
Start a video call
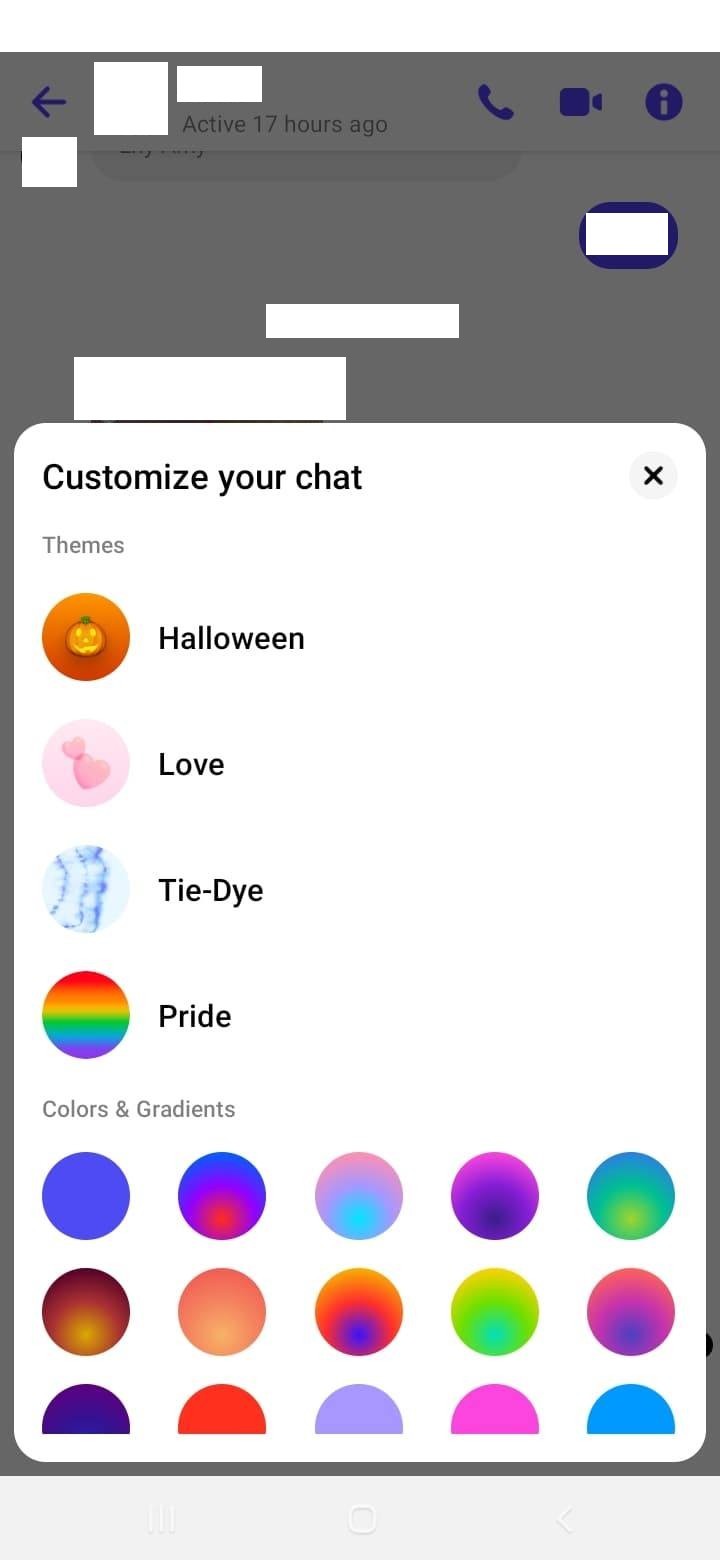580,102
